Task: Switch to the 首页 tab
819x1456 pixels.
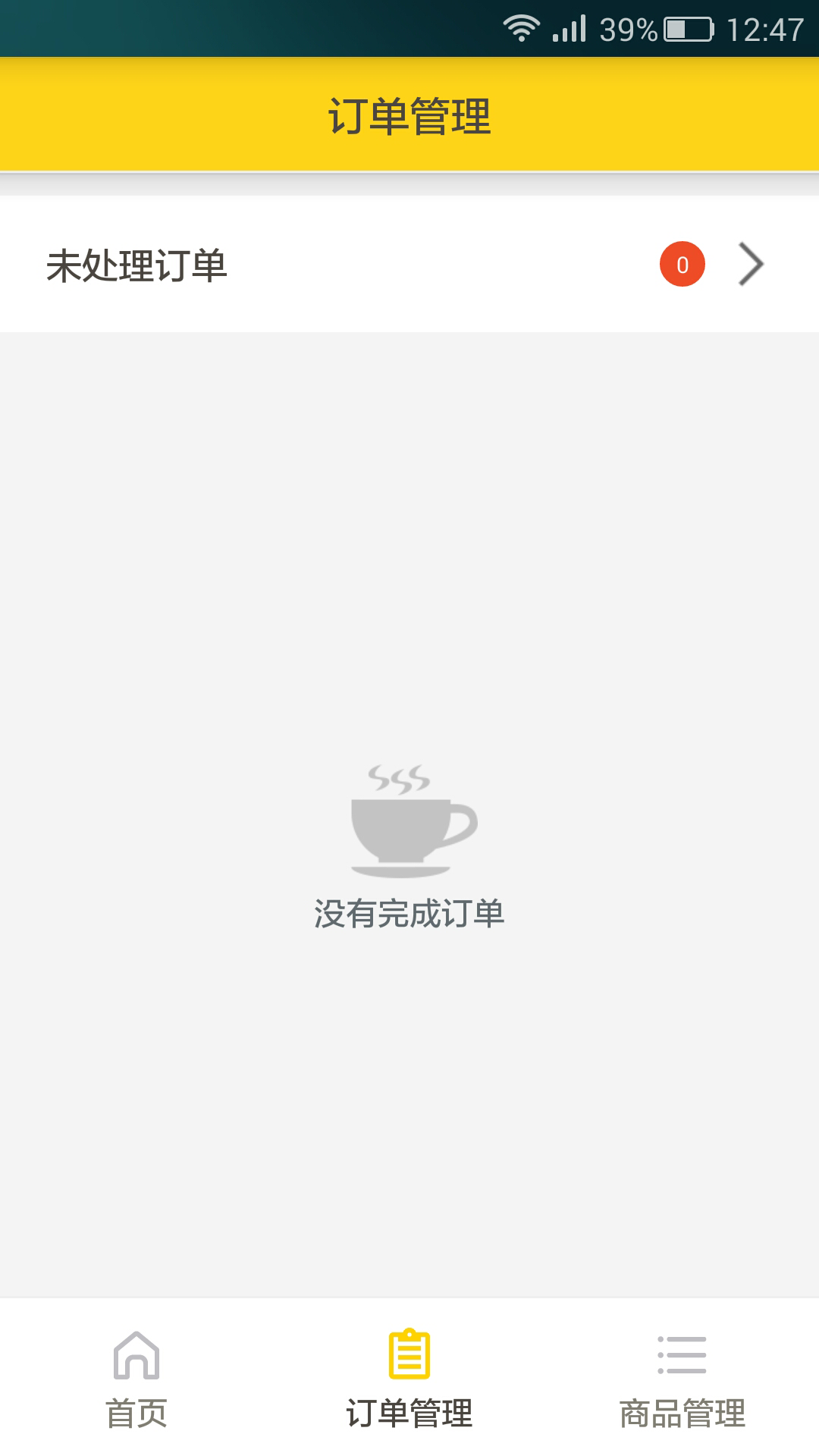Action: (x=136, y=1378)
